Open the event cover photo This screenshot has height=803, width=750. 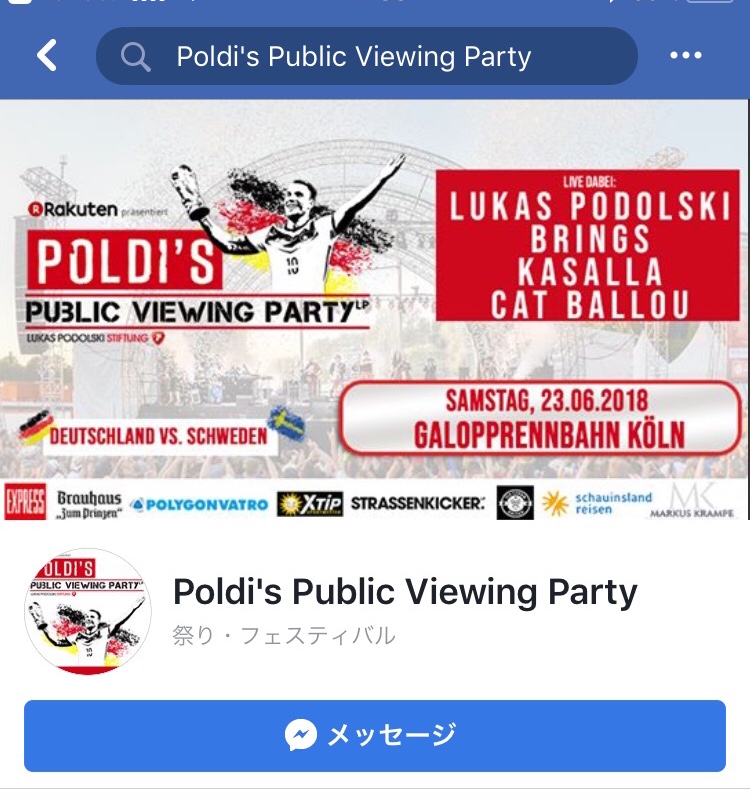pyautogui.click(x=375, y=310)
